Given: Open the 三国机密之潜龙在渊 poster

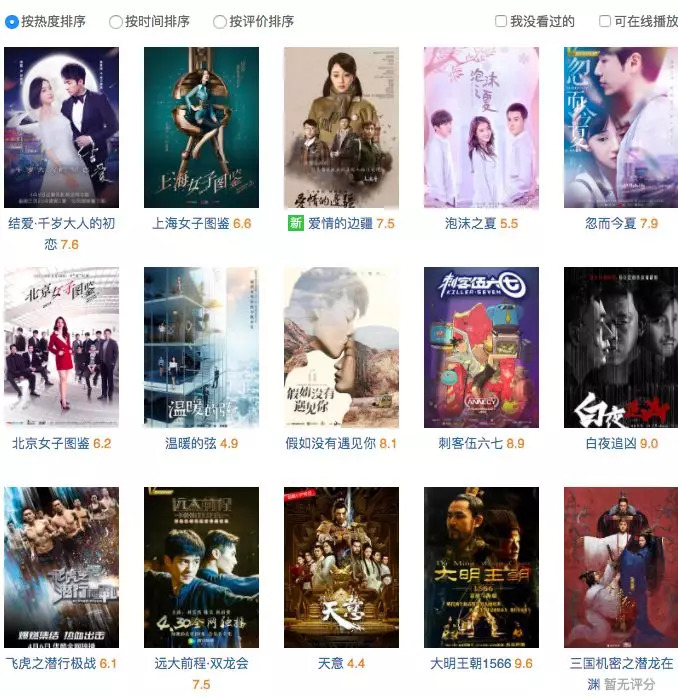Looking at the screenshot, I should point(621,567).
